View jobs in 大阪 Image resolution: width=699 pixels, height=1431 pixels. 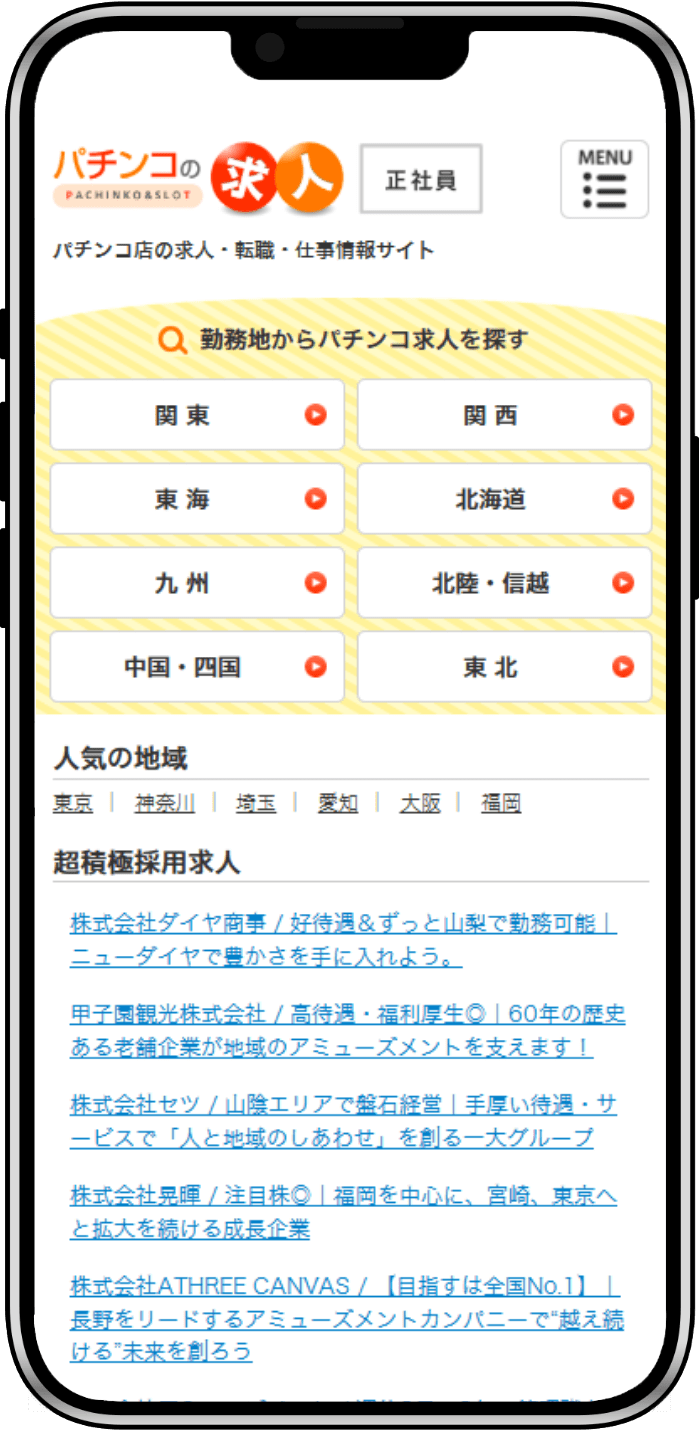coord(420,803)
